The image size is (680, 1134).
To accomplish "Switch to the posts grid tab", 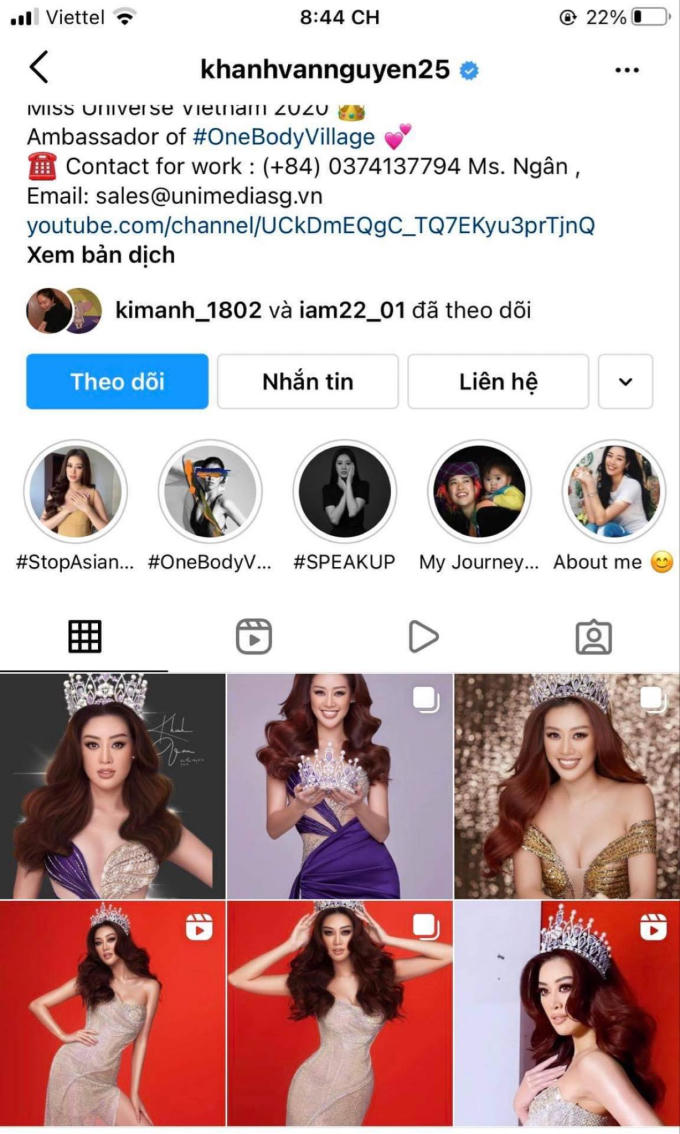I will 84,636.
